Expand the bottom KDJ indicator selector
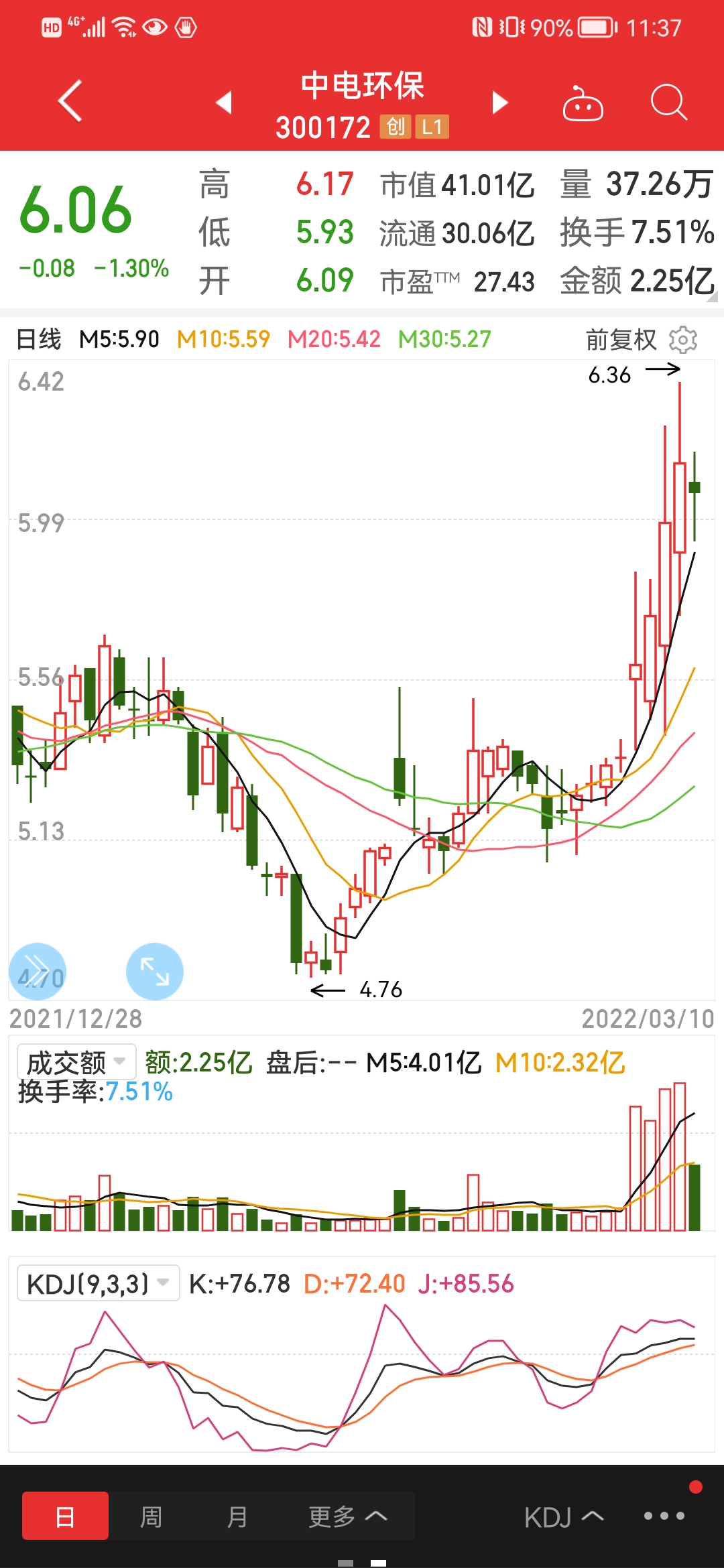This screenshot has height=1568, width=724. 564,1517
